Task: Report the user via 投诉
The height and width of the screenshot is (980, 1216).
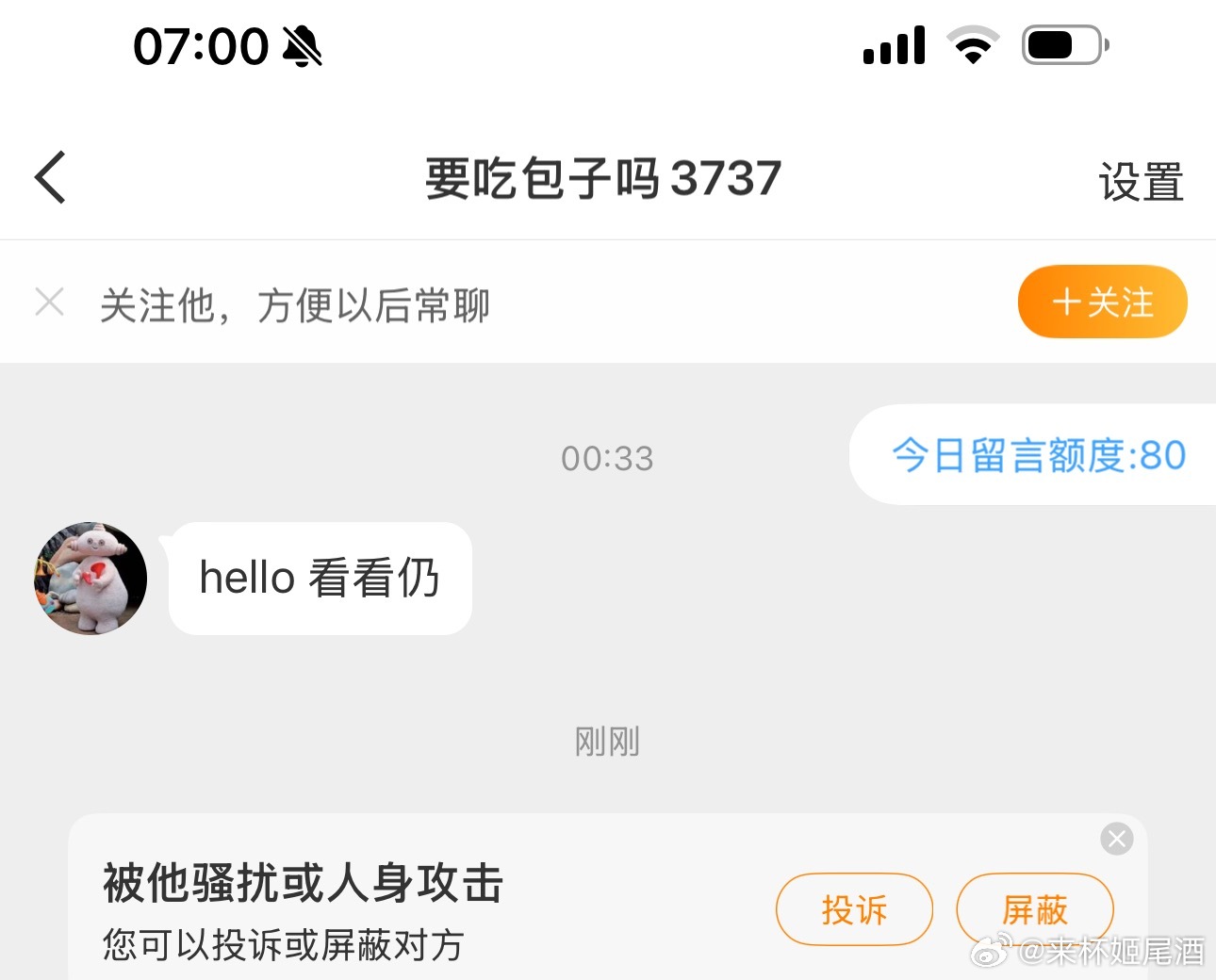Action: [x=854, y=909]
